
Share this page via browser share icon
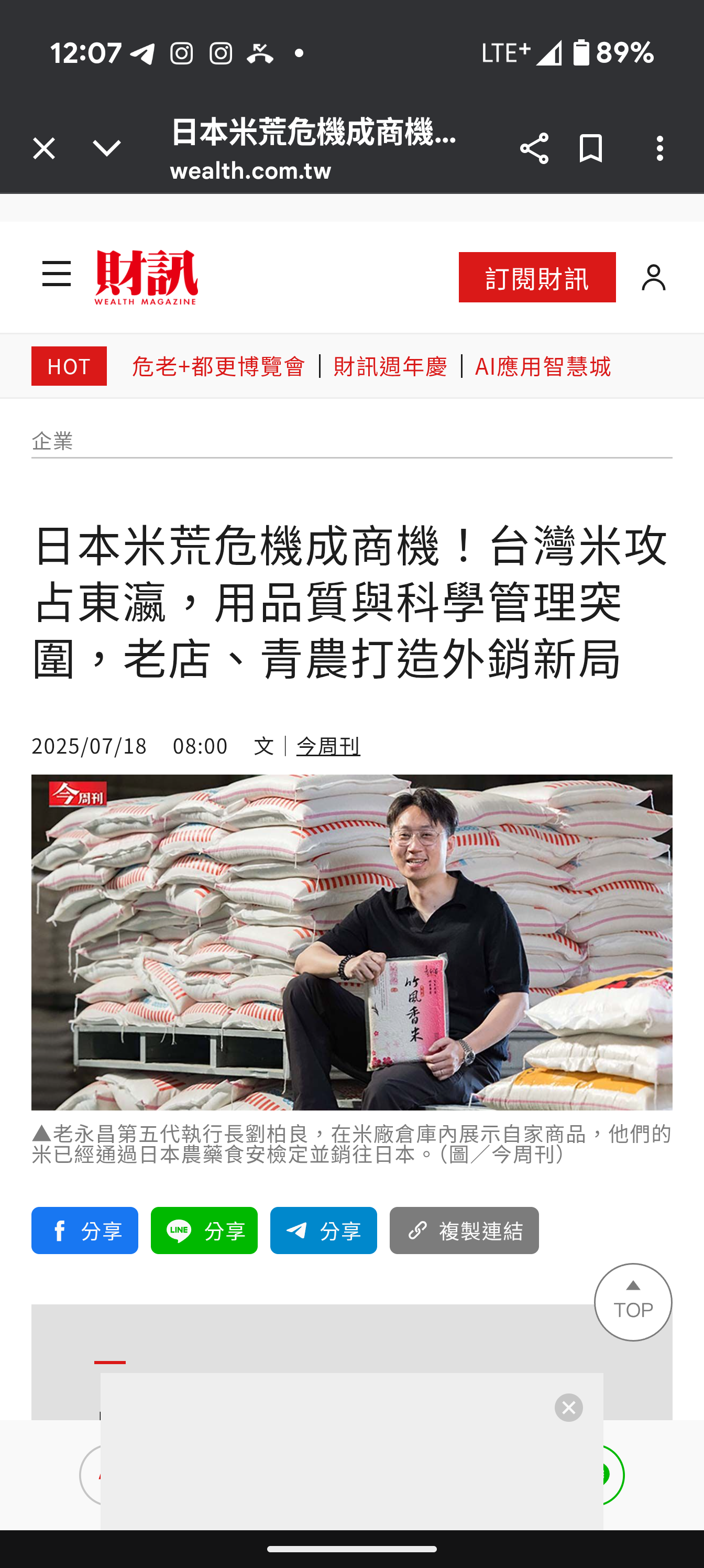(534, 148)
